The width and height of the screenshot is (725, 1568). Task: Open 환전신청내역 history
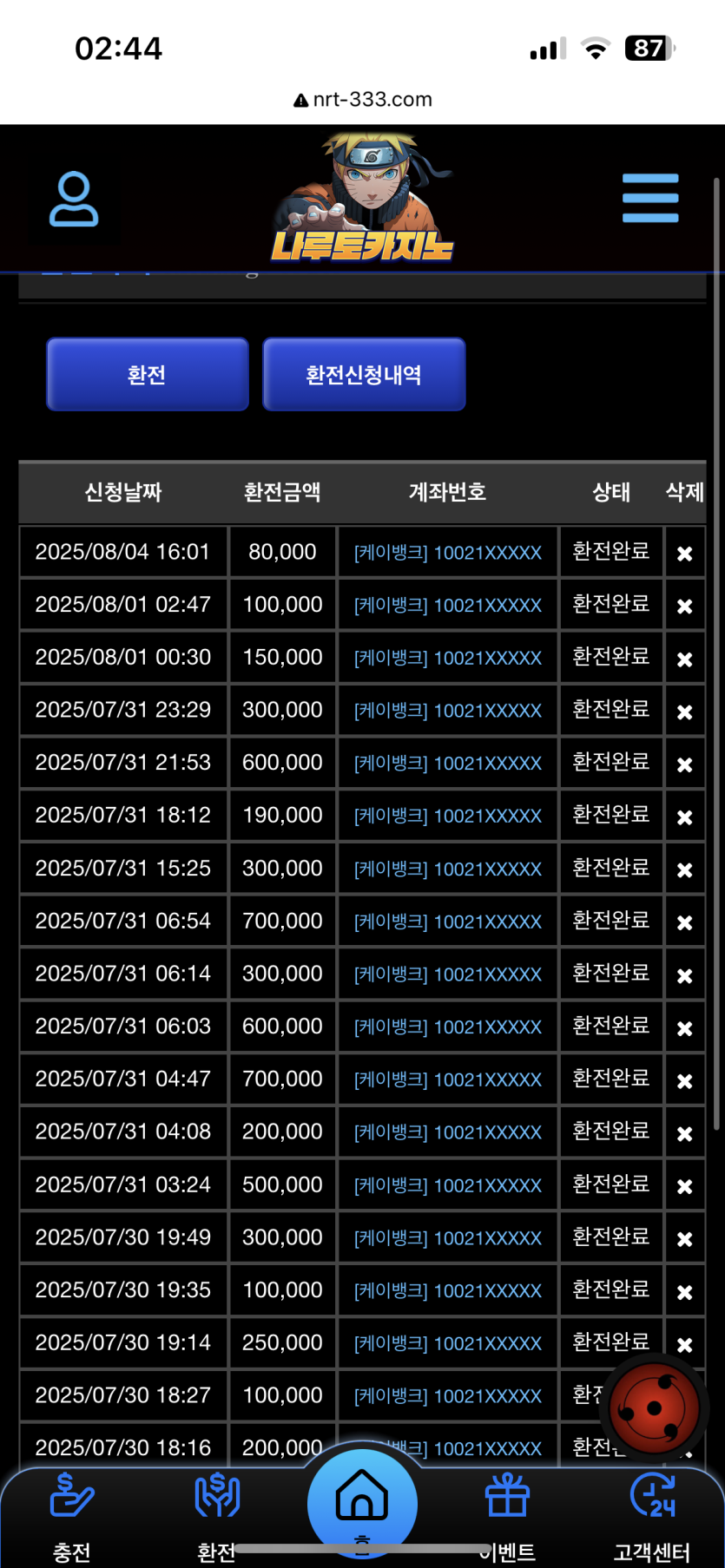[364, 375]
